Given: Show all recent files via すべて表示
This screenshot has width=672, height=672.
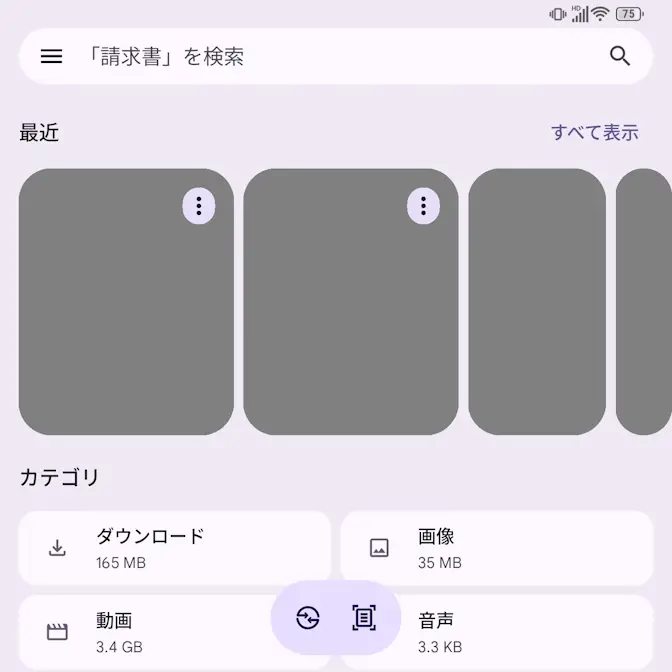Looking at the screenshot, I should 594,132.
